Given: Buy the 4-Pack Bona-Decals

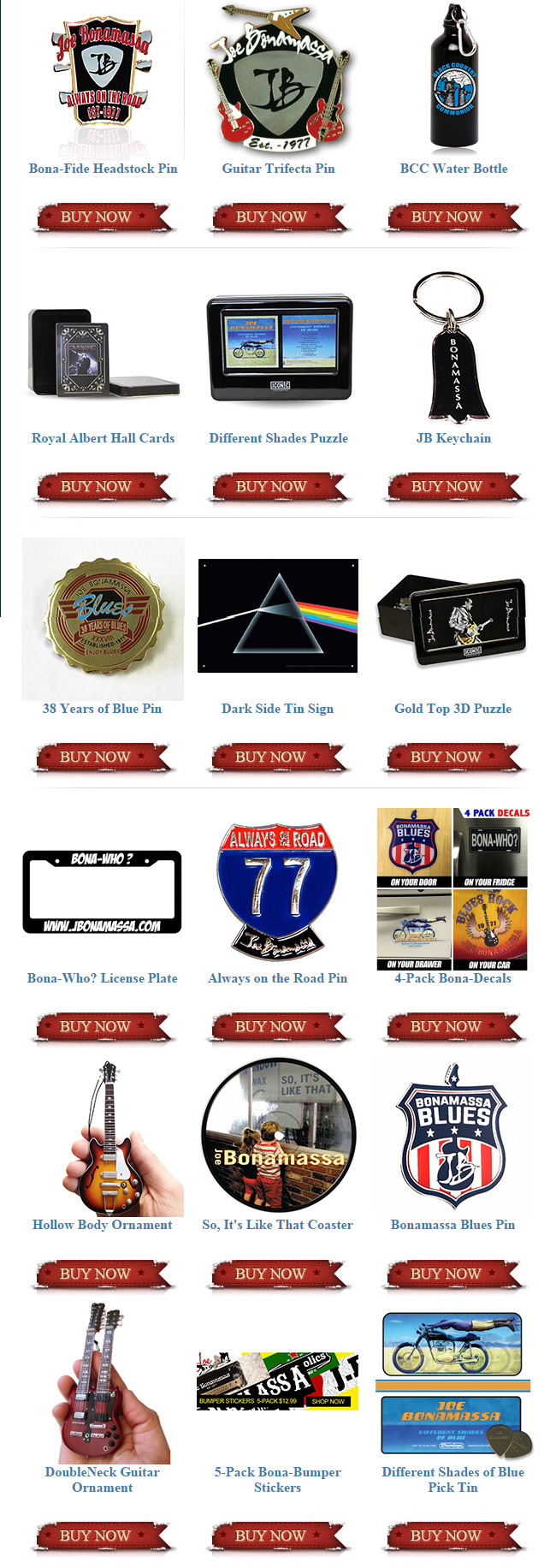Looking at the screenshot, I should 453,1027.
